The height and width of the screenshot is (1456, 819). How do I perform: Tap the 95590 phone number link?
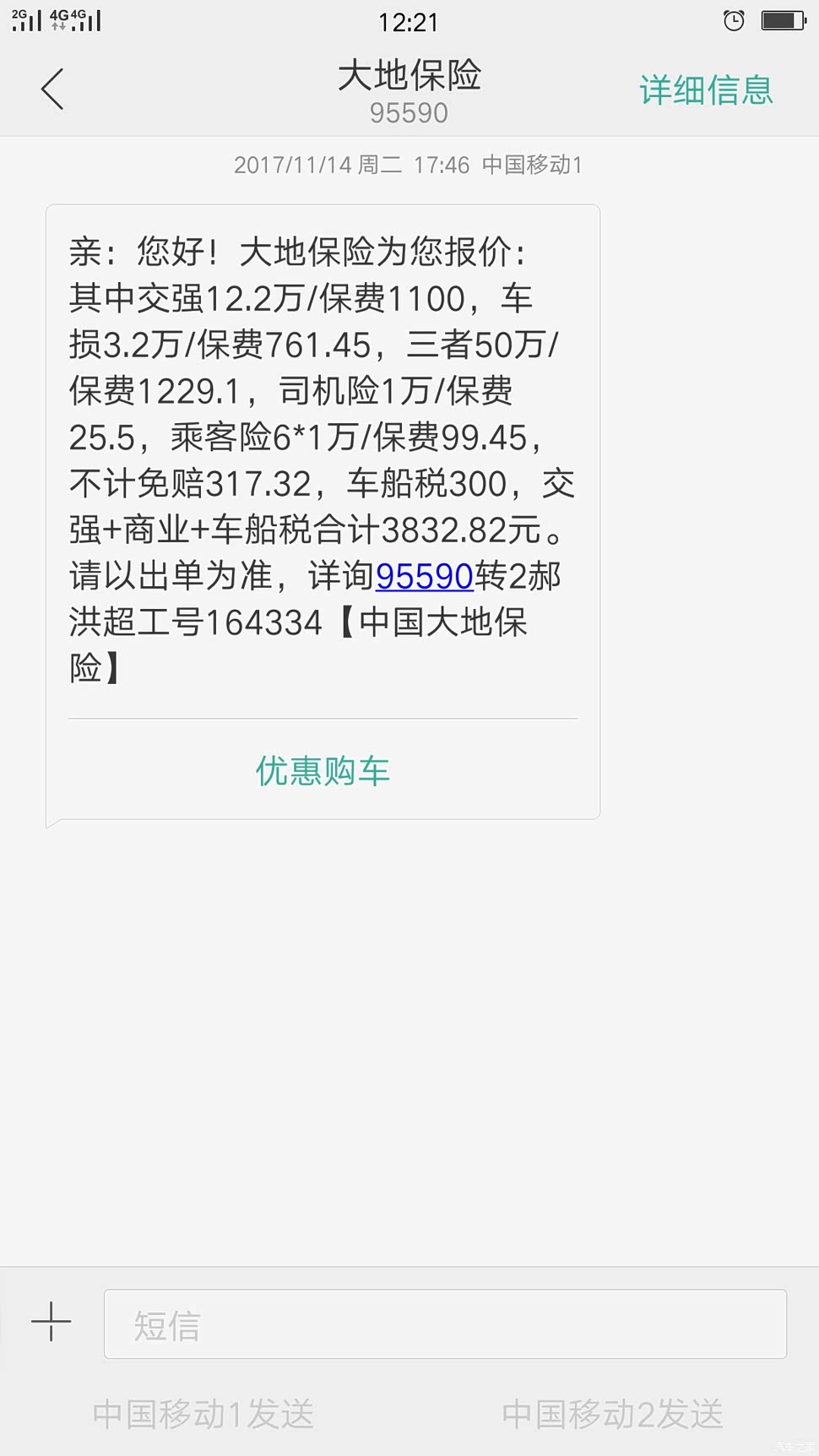pos(424,576)
